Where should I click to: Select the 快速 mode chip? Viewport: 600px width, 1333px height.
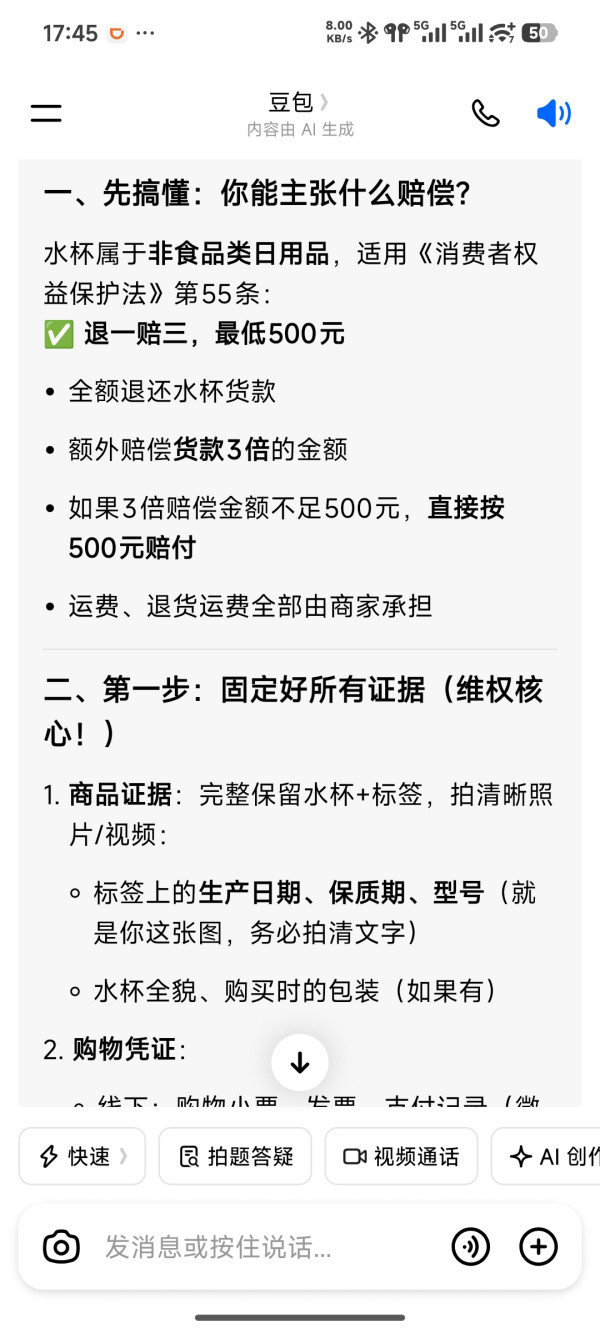click(82, 1156)
